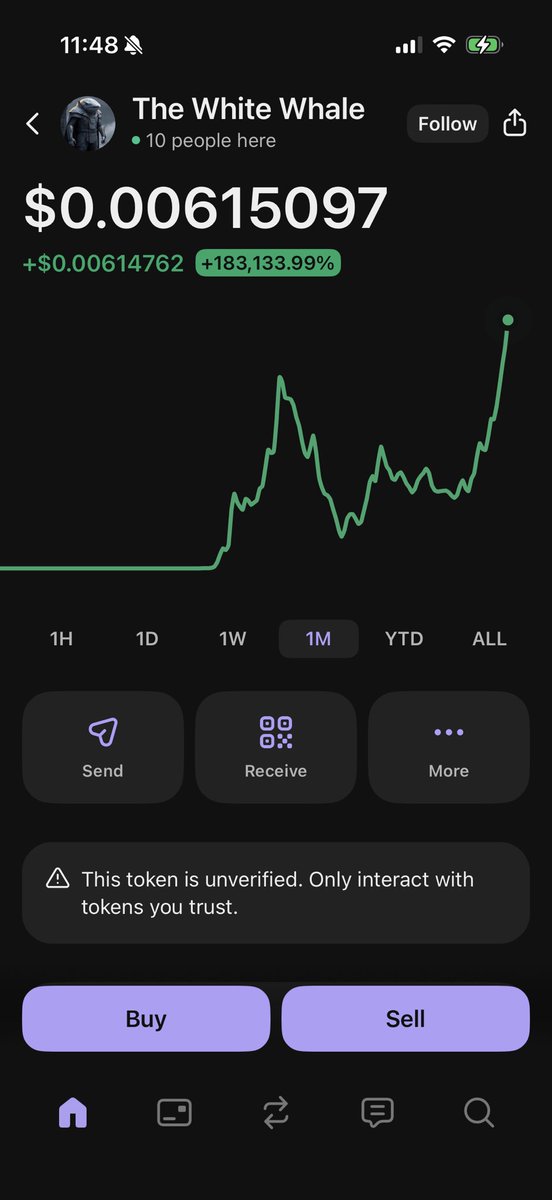Open the search tab
The height and width of the screenshot is (1200, 552).
click(x=479, y=1112)
